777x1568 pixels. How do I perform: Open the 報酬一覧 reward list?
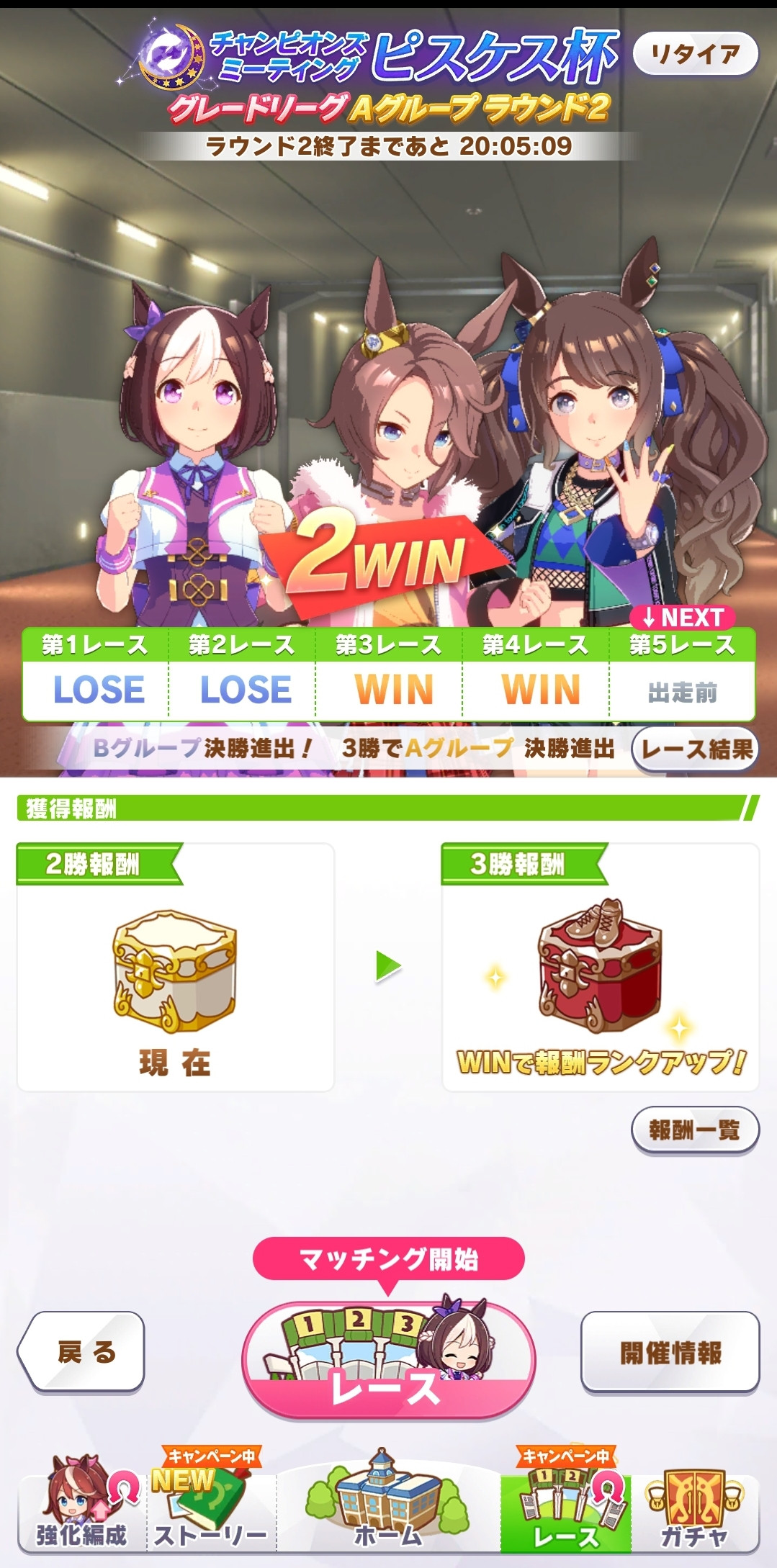(695, 1130)
